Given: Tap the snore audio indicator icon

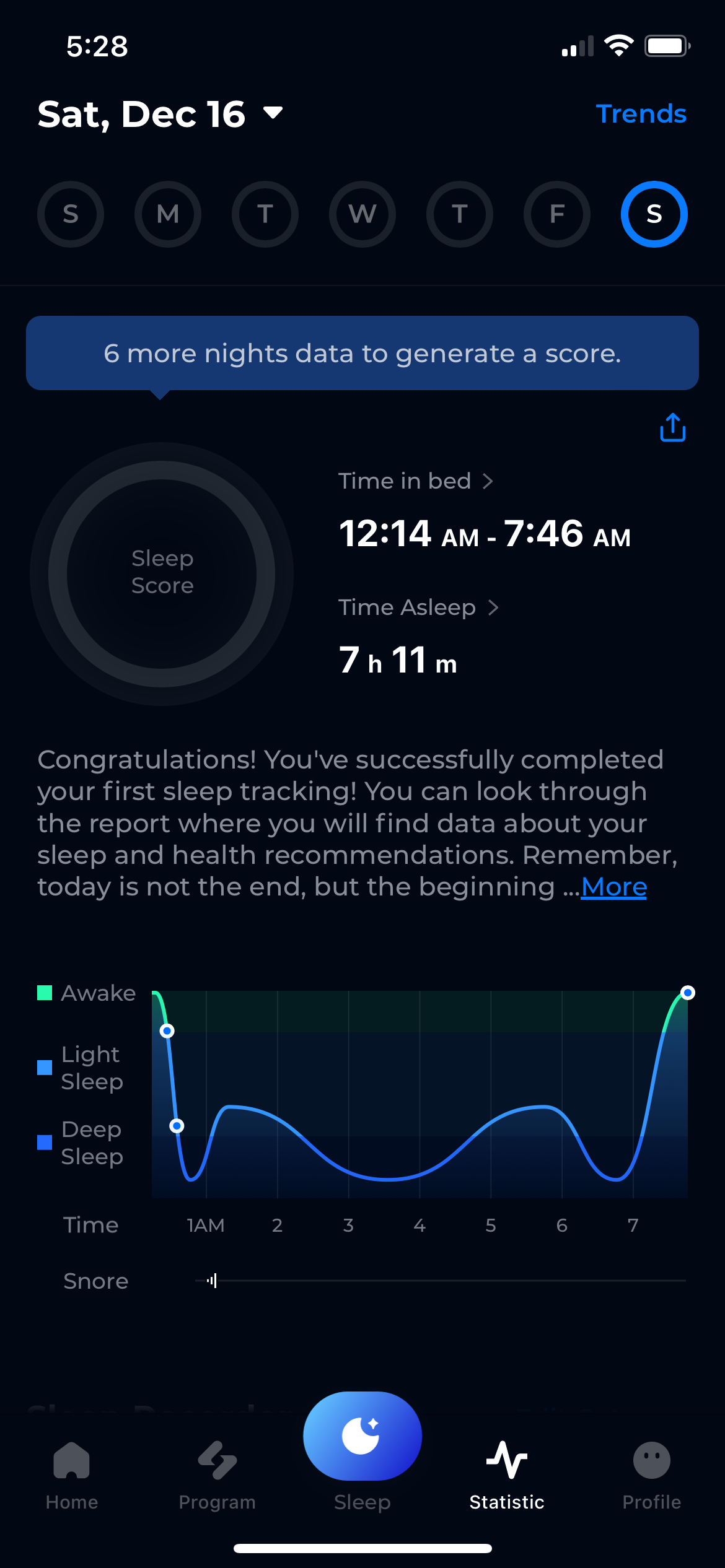Looking at the screenshot, I should pyautogui.click(x=211, y=1281).
